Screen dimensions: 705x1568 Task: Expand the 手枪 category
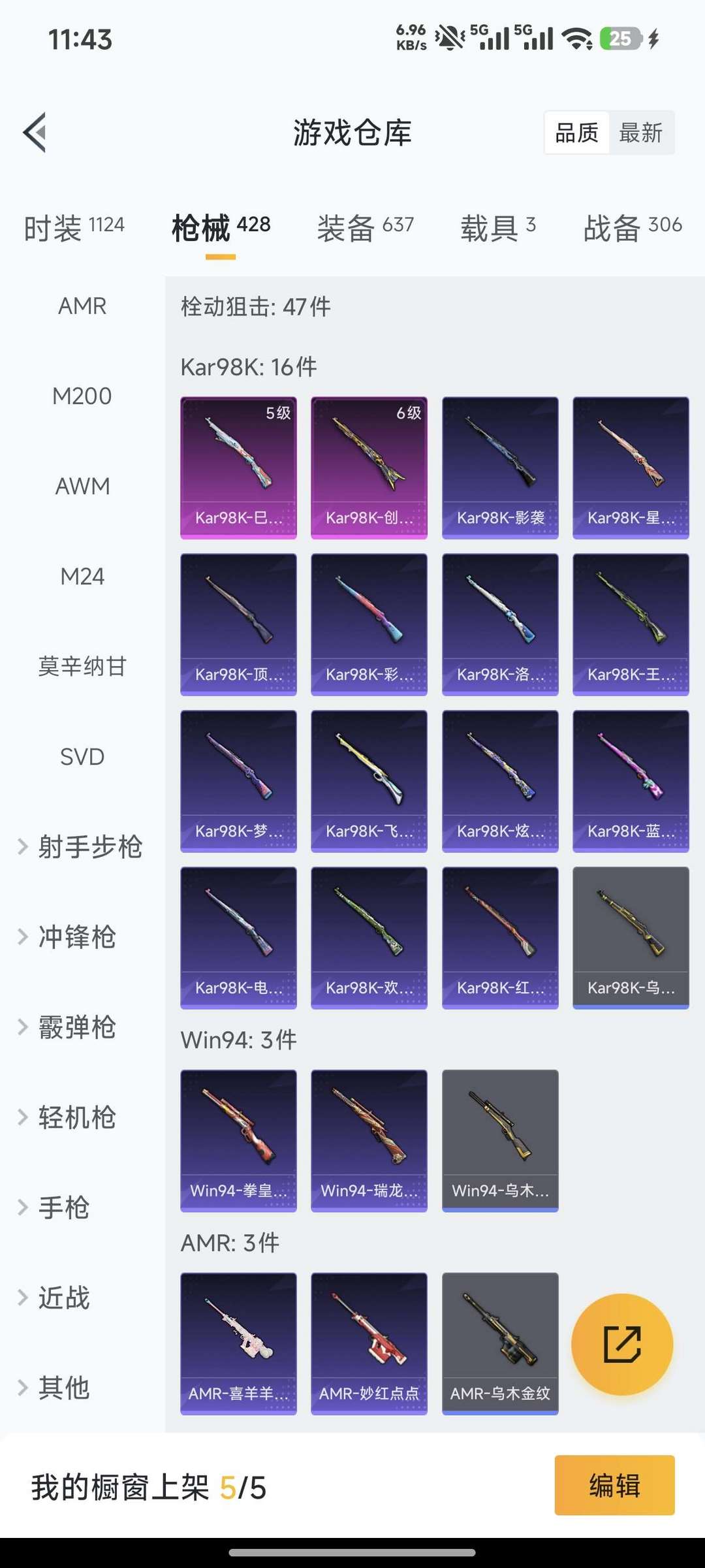[63, 1208]
